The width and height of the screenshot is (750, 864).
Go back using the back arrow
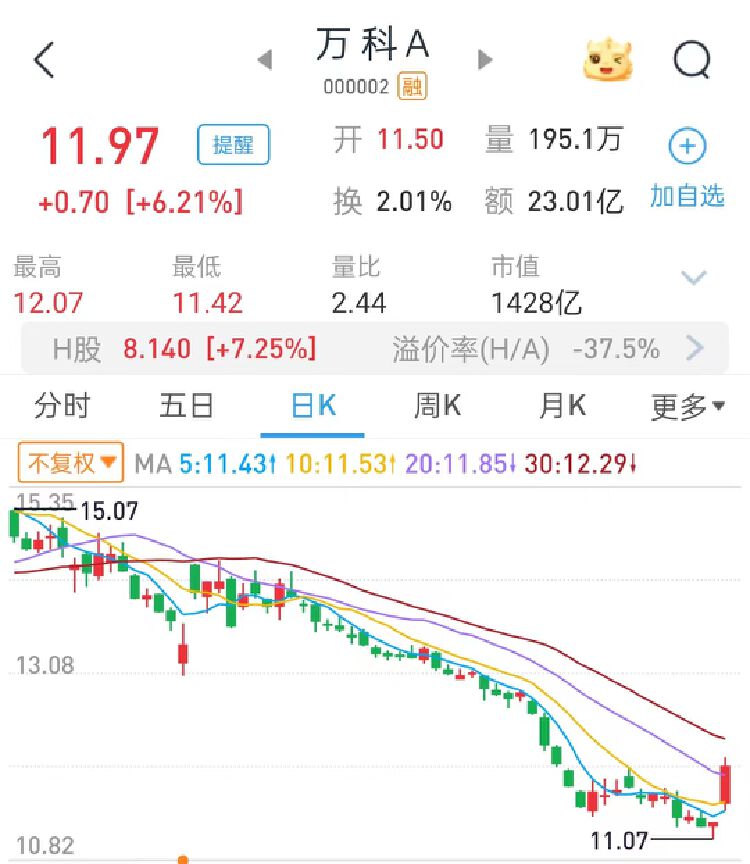[x=45, y=60]
